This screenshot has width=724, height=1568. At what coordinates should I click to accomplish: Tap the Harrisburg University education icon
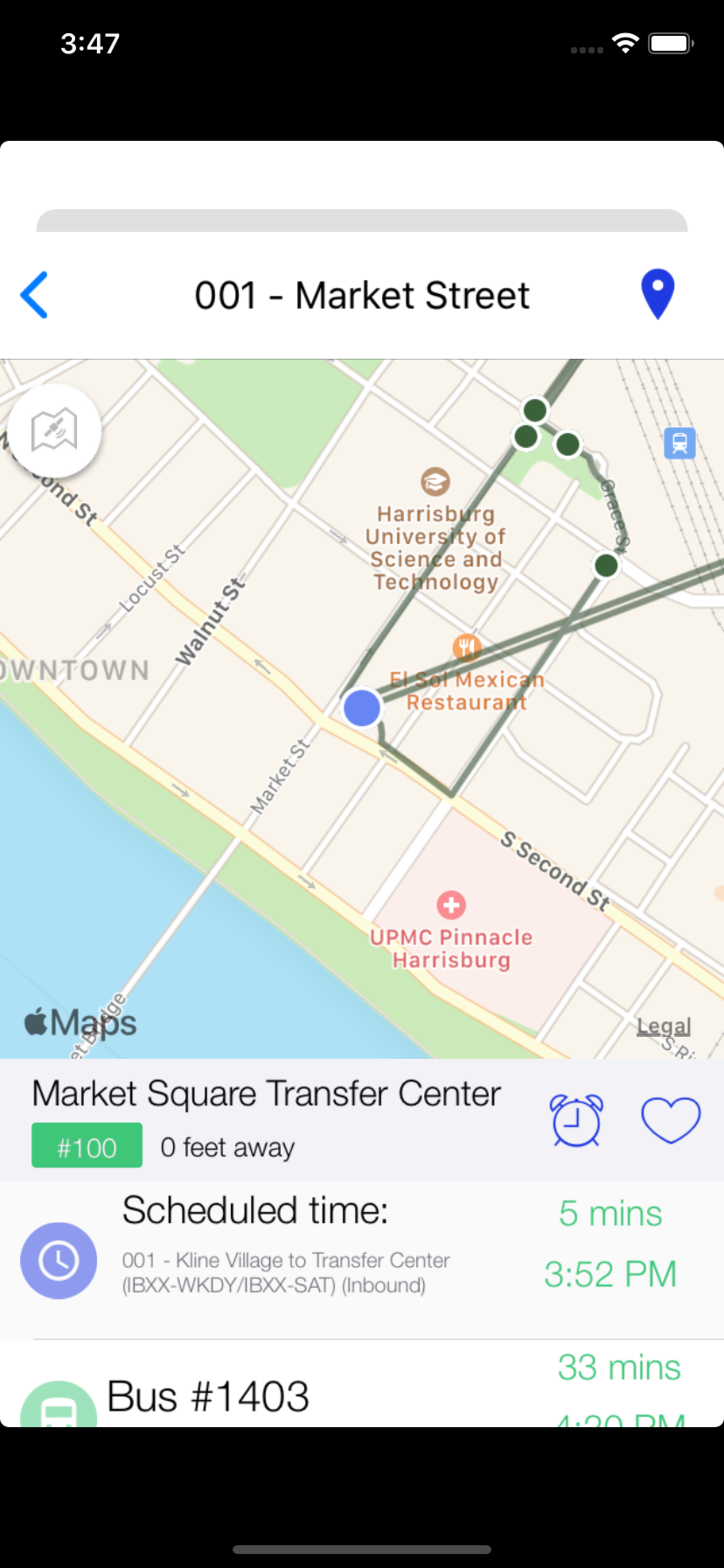point(434,480)
